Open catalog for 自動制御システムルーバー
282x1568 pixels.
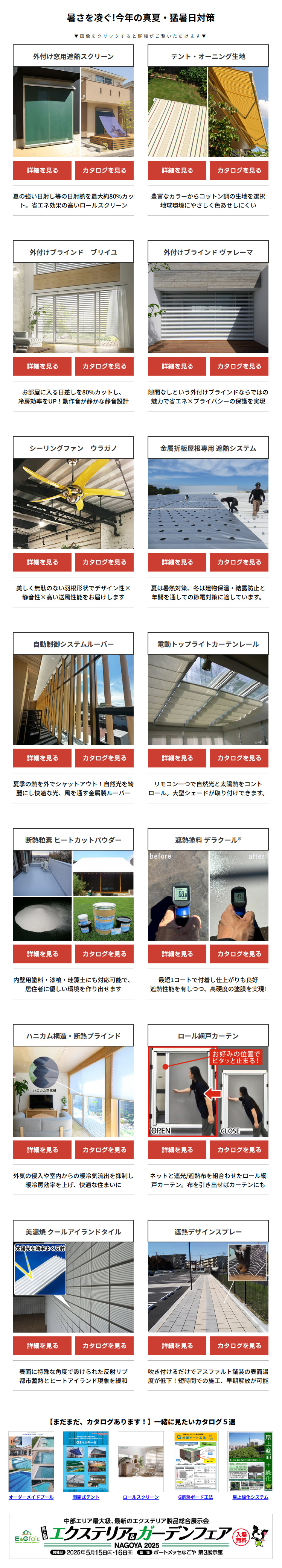[x=104, y=758]
